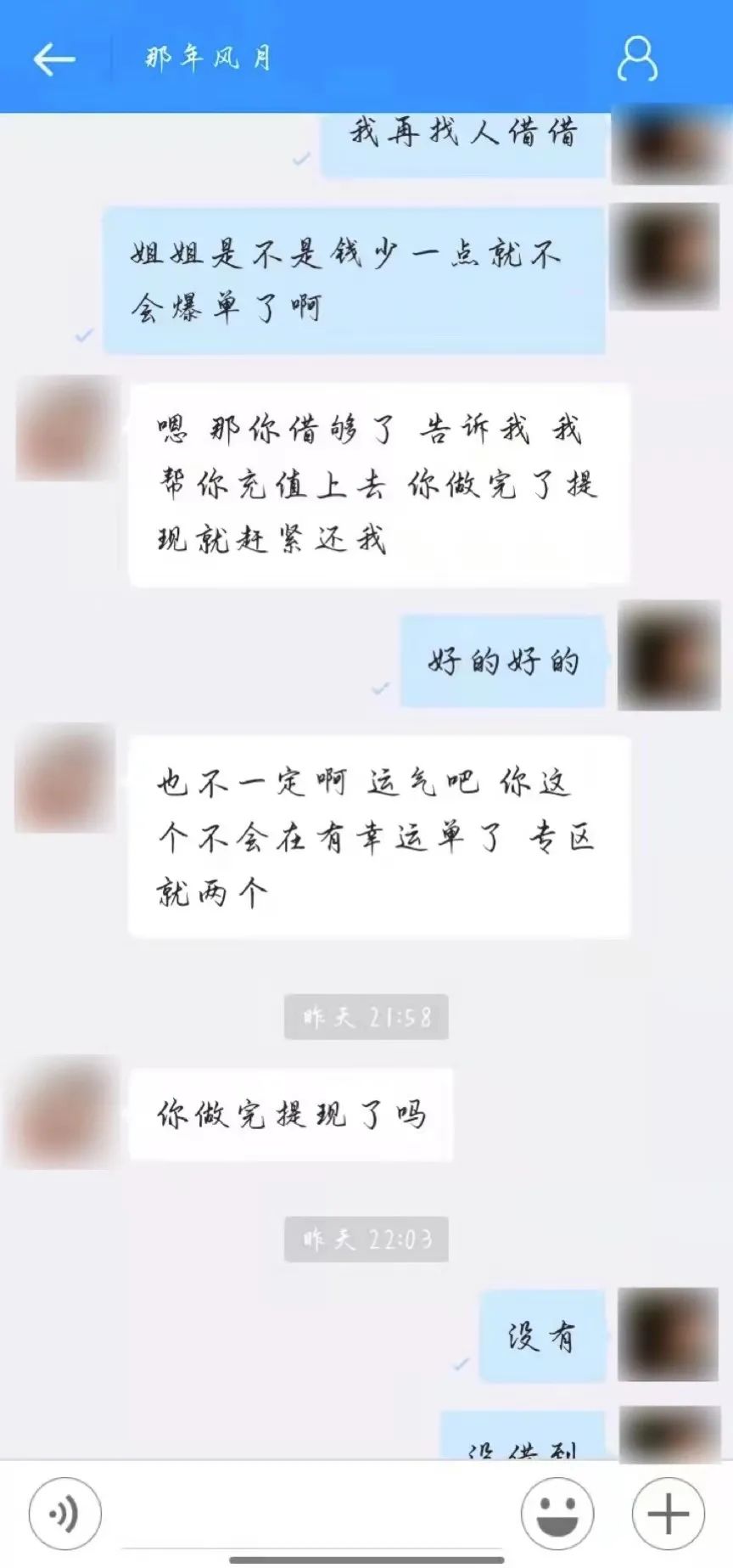Open the emoji picker

tap(557, 1513)
